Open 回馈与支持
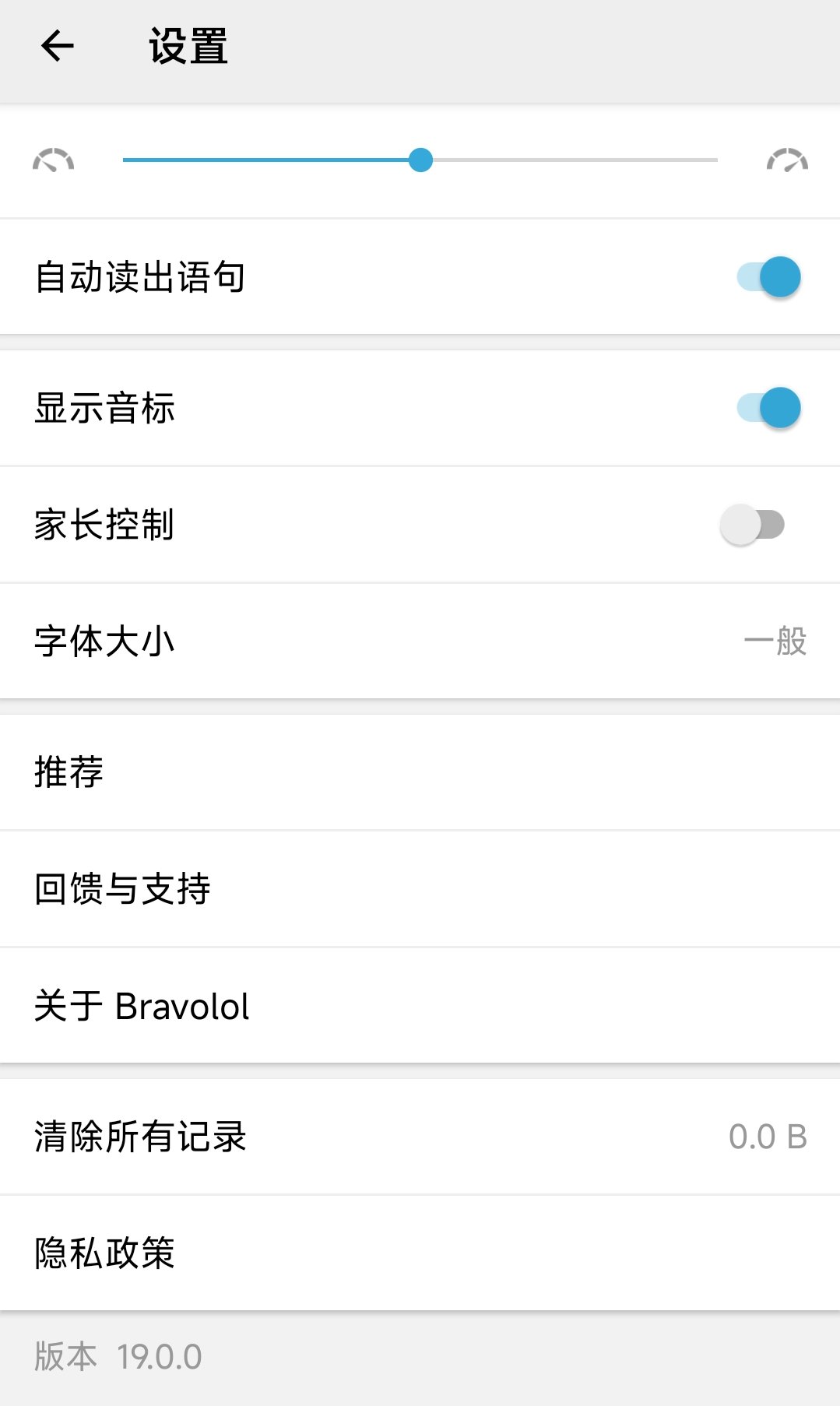The height and width of the screenshot is (1406, 840). [420, 889]
